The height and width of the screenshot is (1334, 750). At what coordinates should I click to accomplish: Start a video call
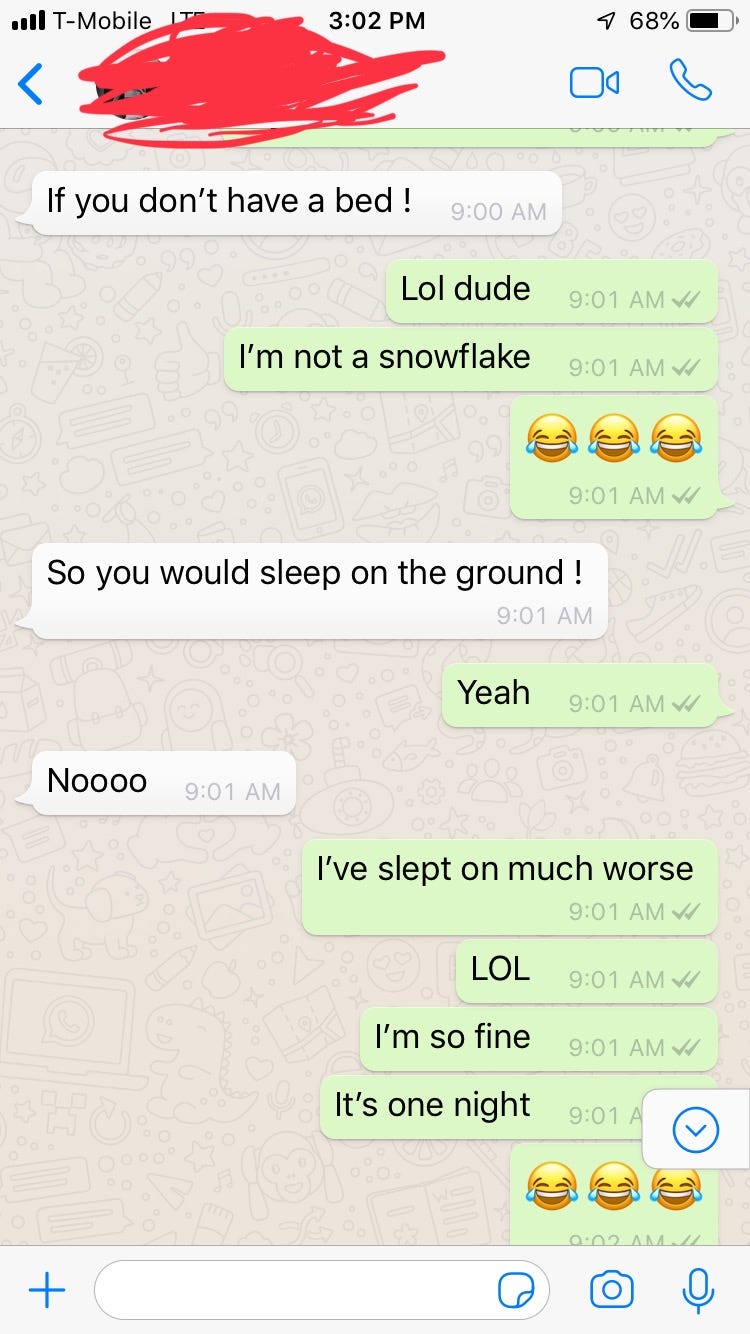(x=594, y=83)
